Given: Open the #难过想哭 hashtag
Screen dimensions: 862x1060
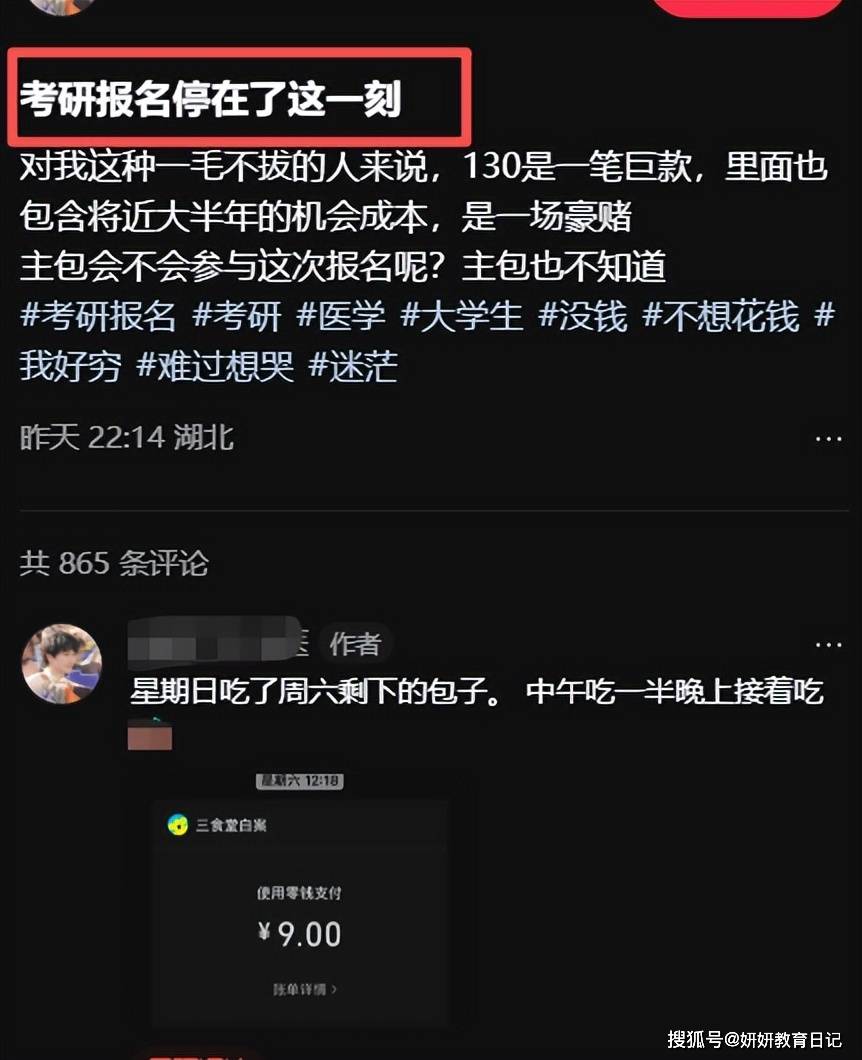Looking at the screenshot, I should click(214, 367).
